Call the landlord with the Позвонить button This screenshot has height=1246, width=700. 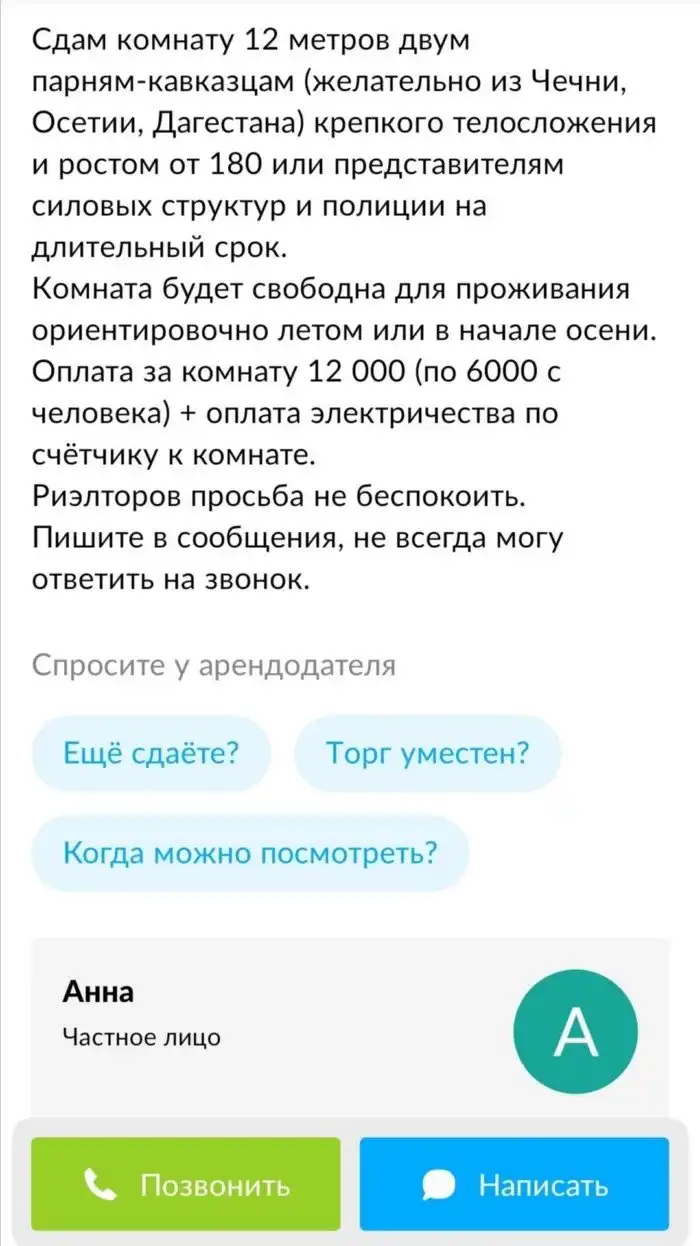pyautogui.click(x=186, y=1184)
